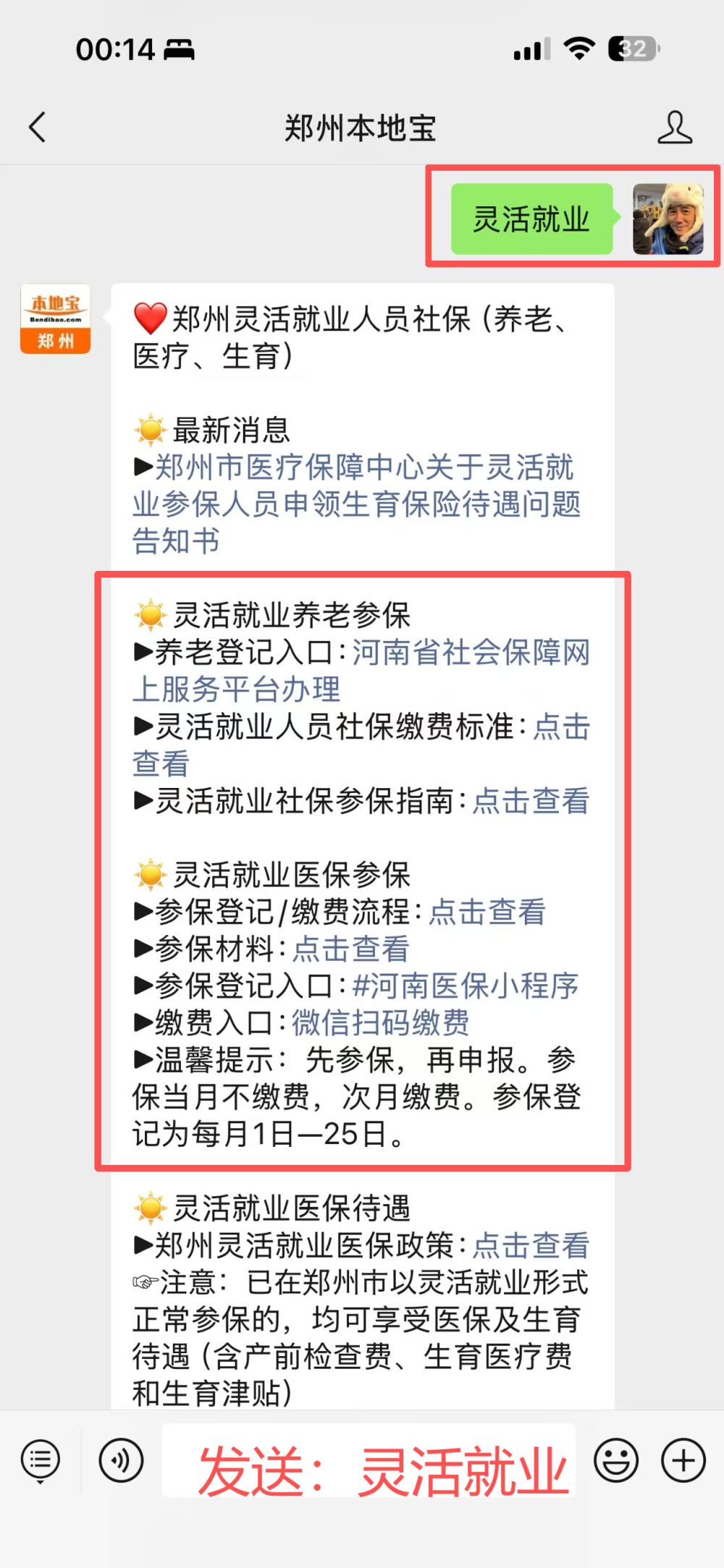Open the 医疗保障中心告知书 news article link
The height and width of the screenshot is (1568, 724).
pyautogui.click(x=362, y=504)
